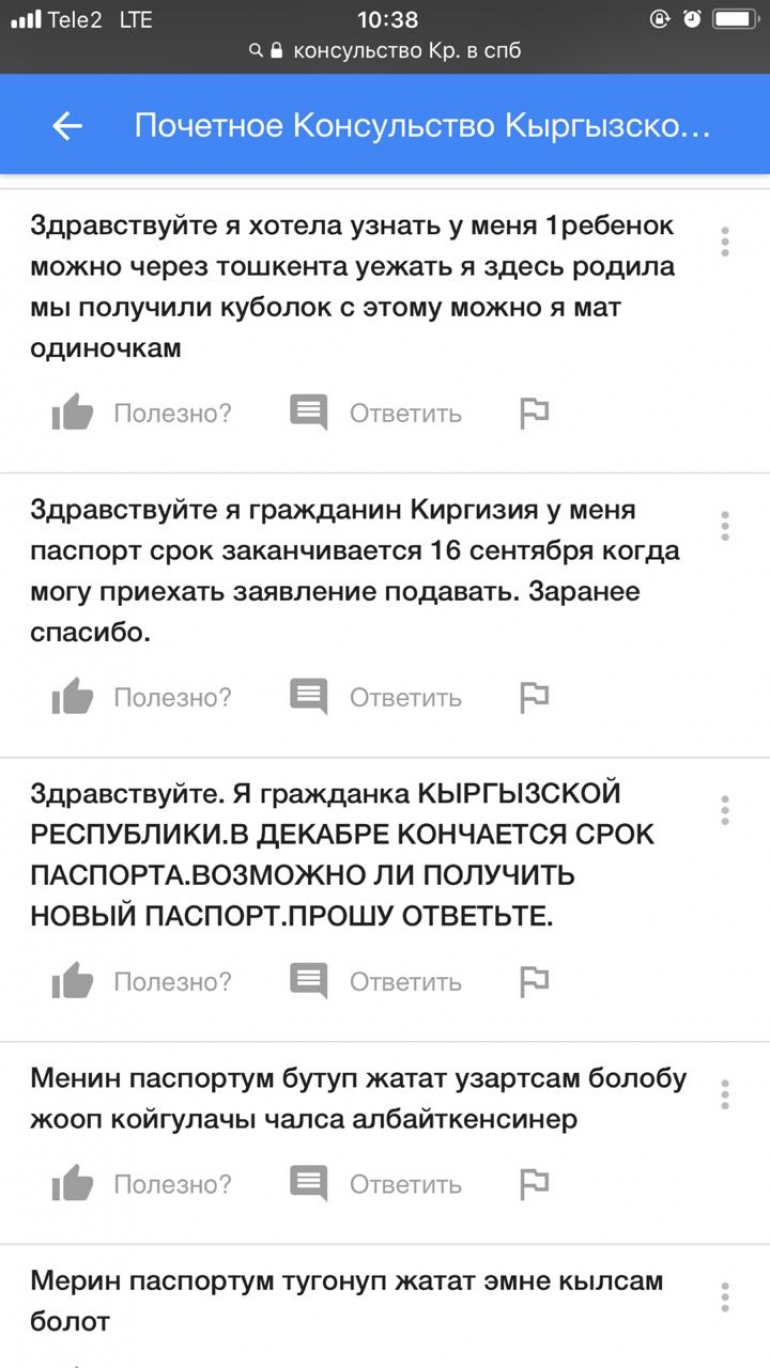Tap Ответить under the 16 сентября question
Screen dimensions: 770x1368
tap(376, 697)
